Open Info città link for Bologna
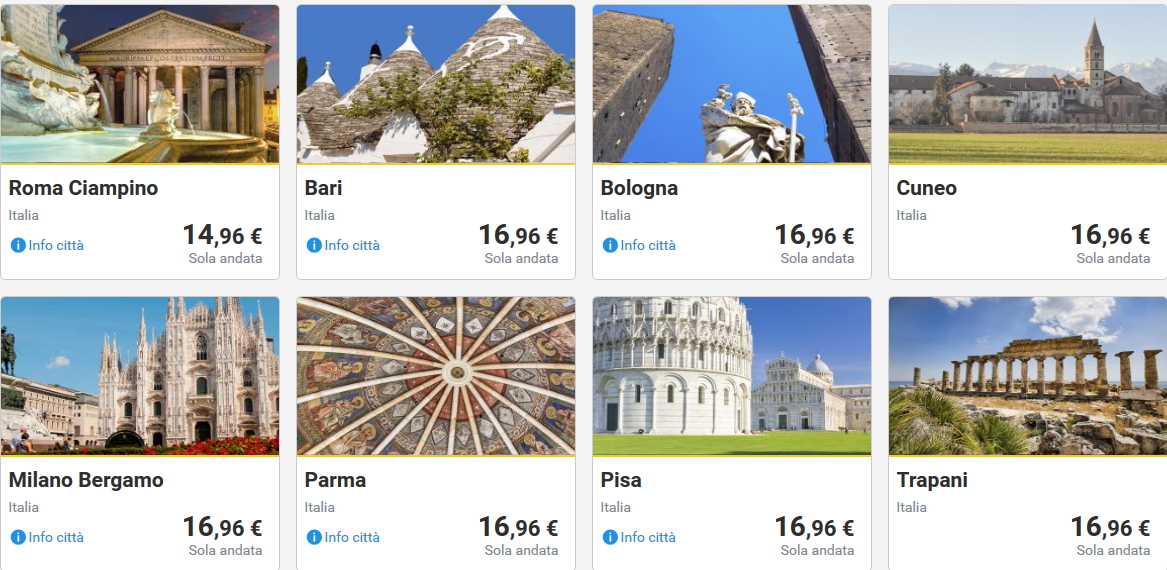Image resolution: width=1167 pixels, height=570 pixels. [640, 245]
